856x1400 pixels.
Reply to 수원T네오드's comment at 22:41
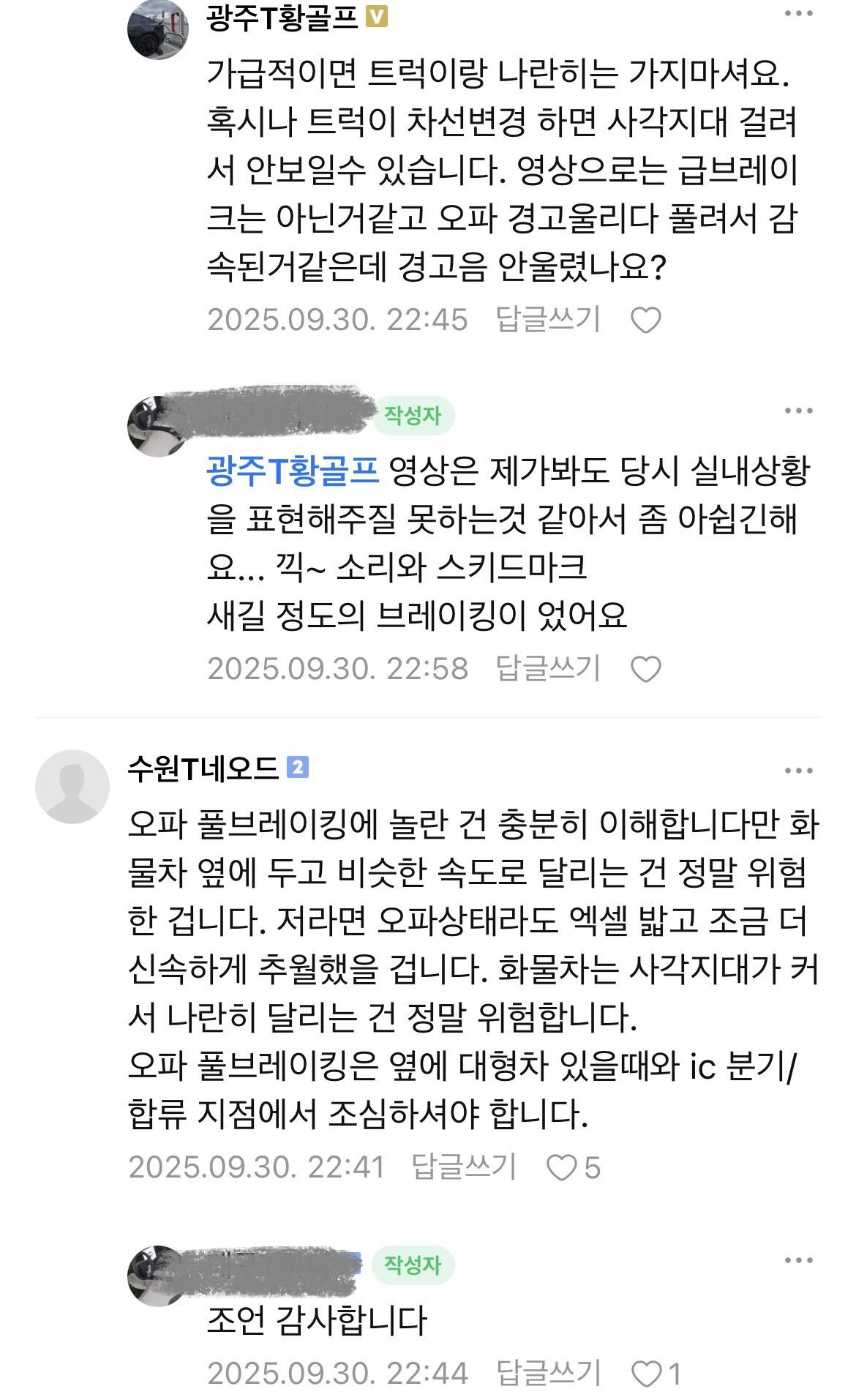[x=464, y=1167]
